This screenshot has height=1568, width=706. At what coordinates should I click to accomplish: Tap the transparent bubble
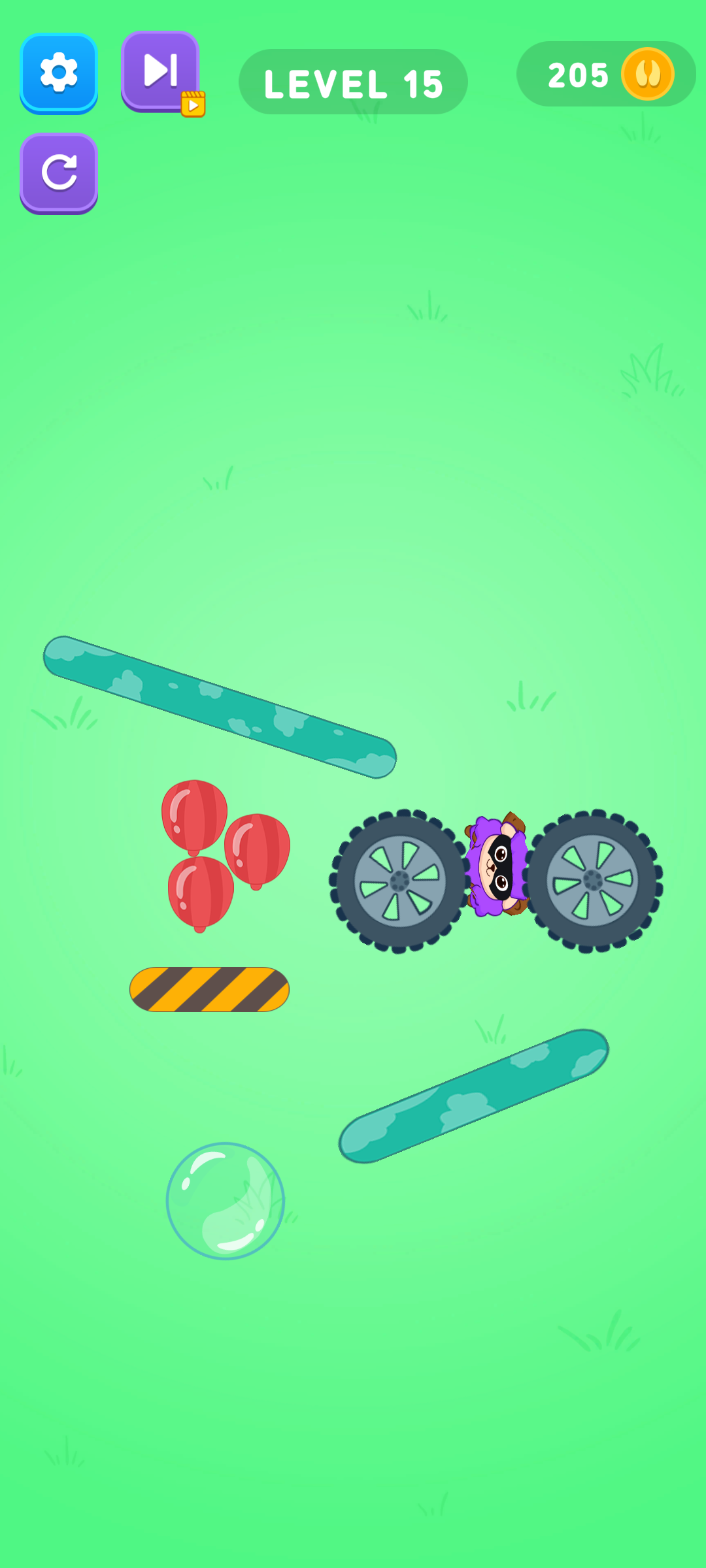click(226, 1201)
